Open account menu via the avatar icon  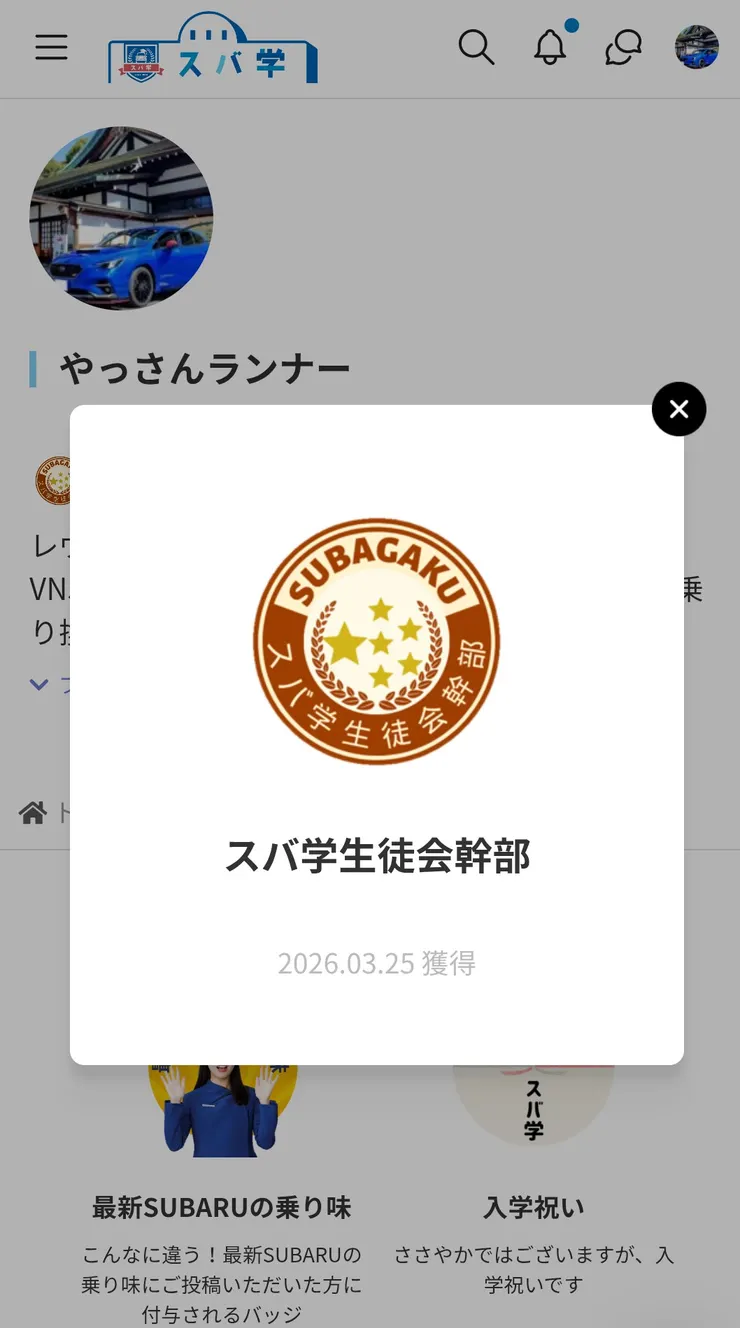(697, 47)
